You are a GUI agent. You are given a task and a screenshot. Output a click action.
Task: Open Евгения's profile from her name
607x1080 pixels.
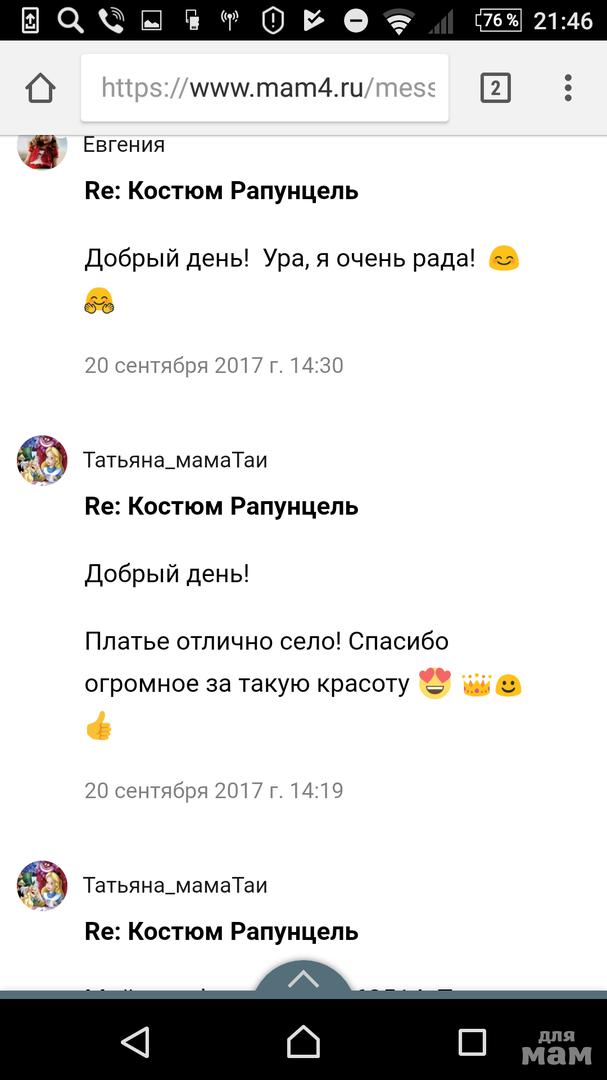tap(124, 145)
